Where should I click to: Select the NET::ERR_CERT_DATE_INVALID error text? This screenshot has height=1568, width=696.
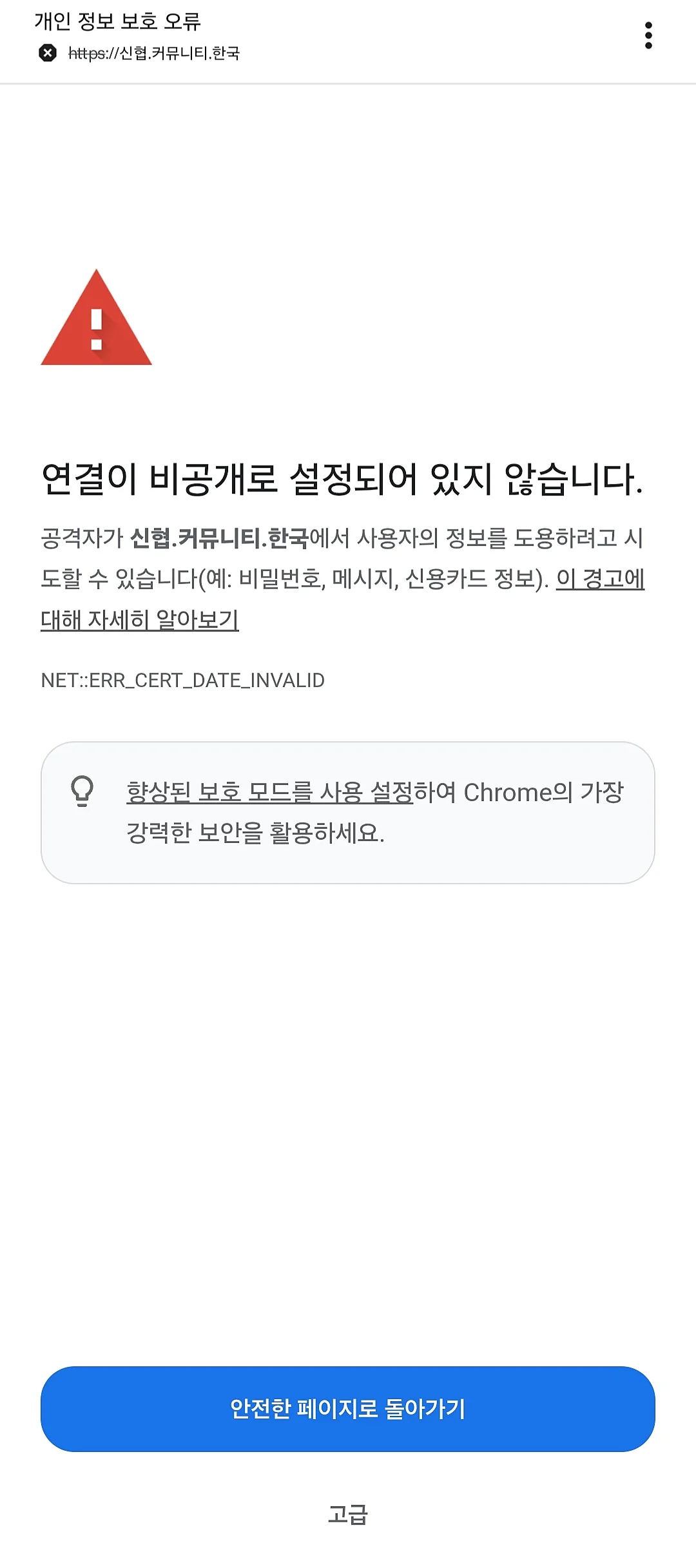tap(184, 679)
